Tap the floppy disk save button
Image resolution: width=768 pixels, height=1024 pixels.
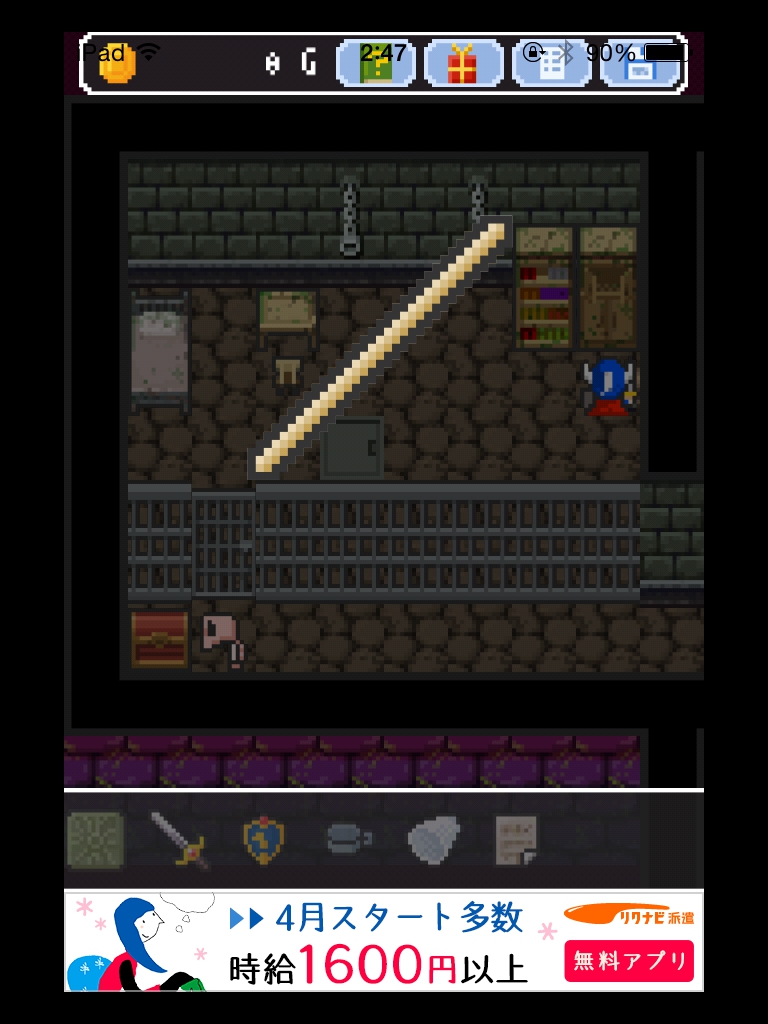[640, 62]
